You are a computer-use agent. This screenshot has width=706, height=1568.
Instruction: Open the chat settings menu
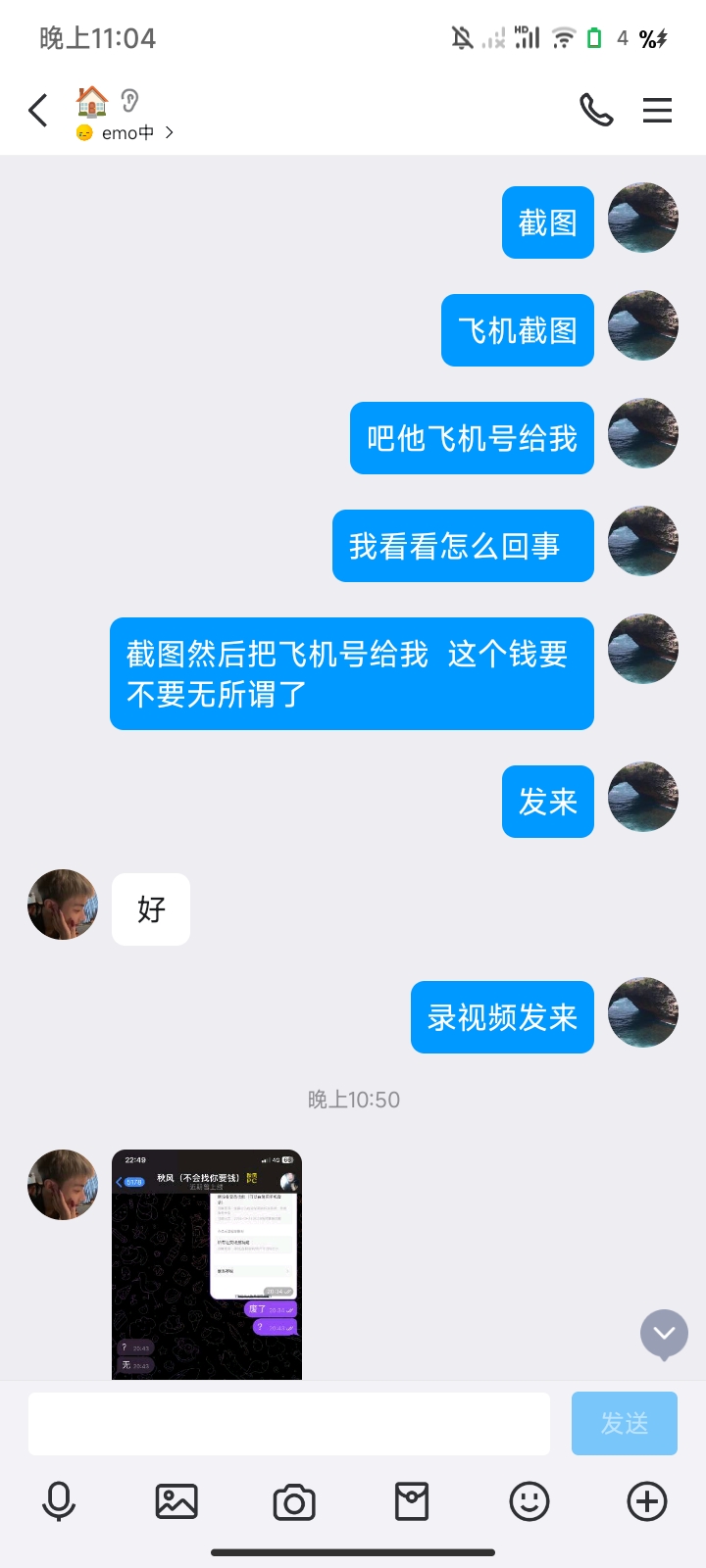(657, 111)
